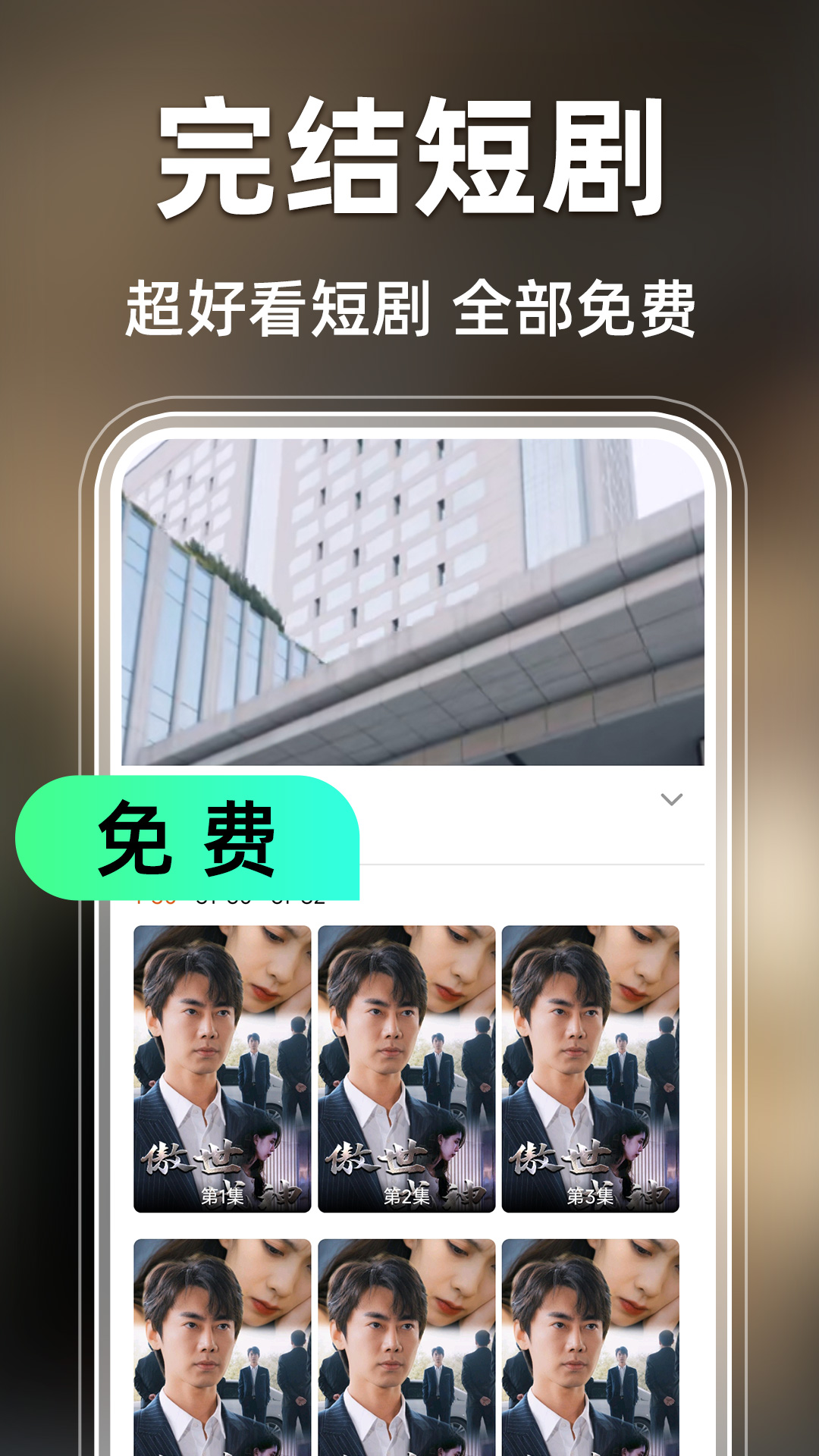This screenshot has height=1456, width=819.
Task: Expand the video description with down arrow
Action: point(670,800)
